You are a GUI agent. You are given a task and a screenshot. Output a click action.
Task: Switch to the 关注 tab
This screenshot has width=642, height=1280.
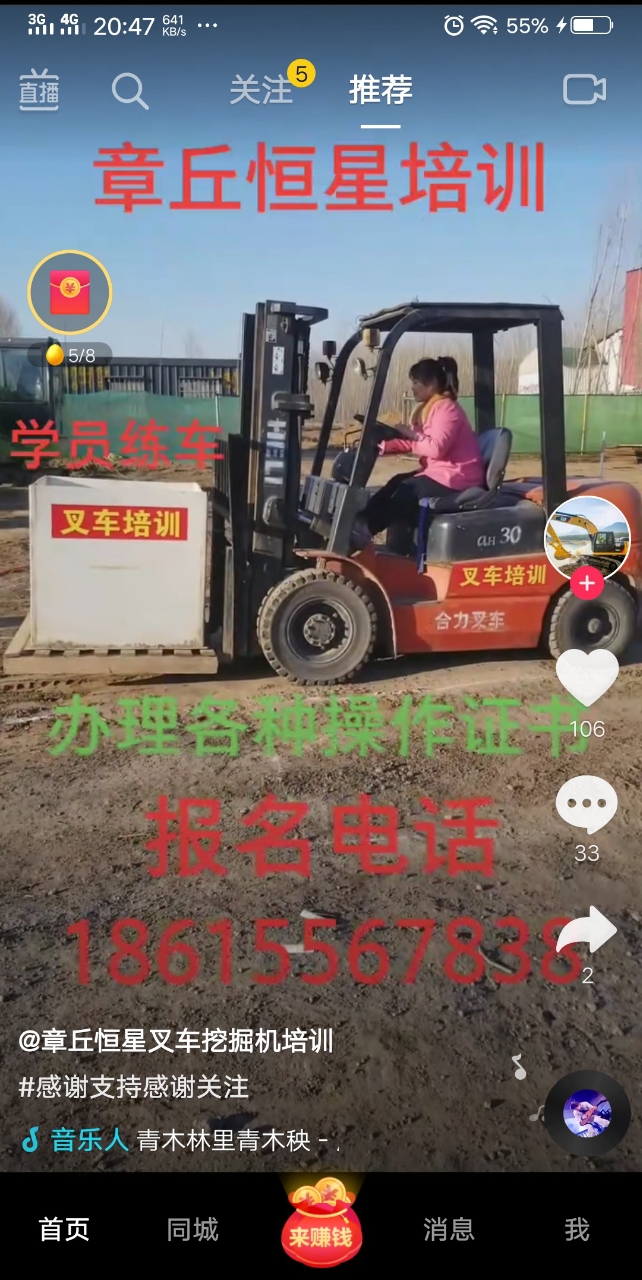pos(261,90)
